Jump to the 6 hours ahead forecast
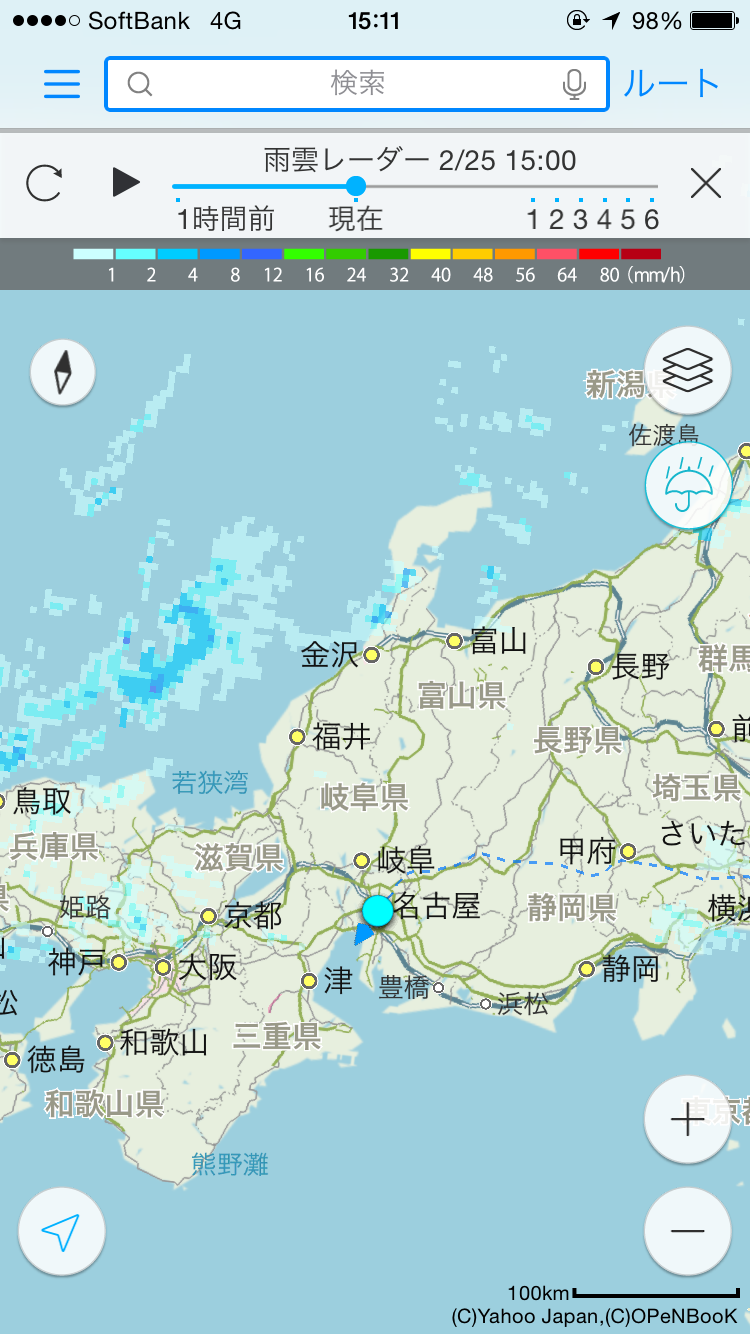The height and width of the screenshot is (1334, 750). tap(652, 219)
